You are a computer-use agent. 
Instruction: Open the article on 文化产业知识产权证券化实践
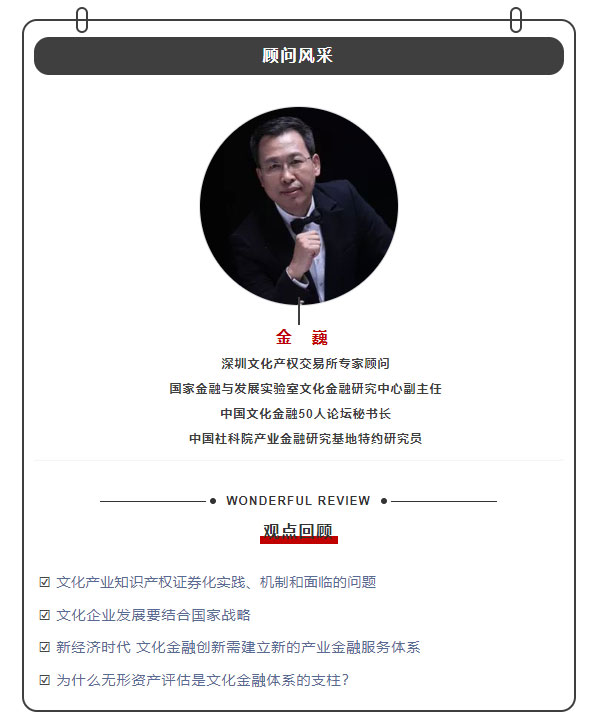[x=216, y=582]
